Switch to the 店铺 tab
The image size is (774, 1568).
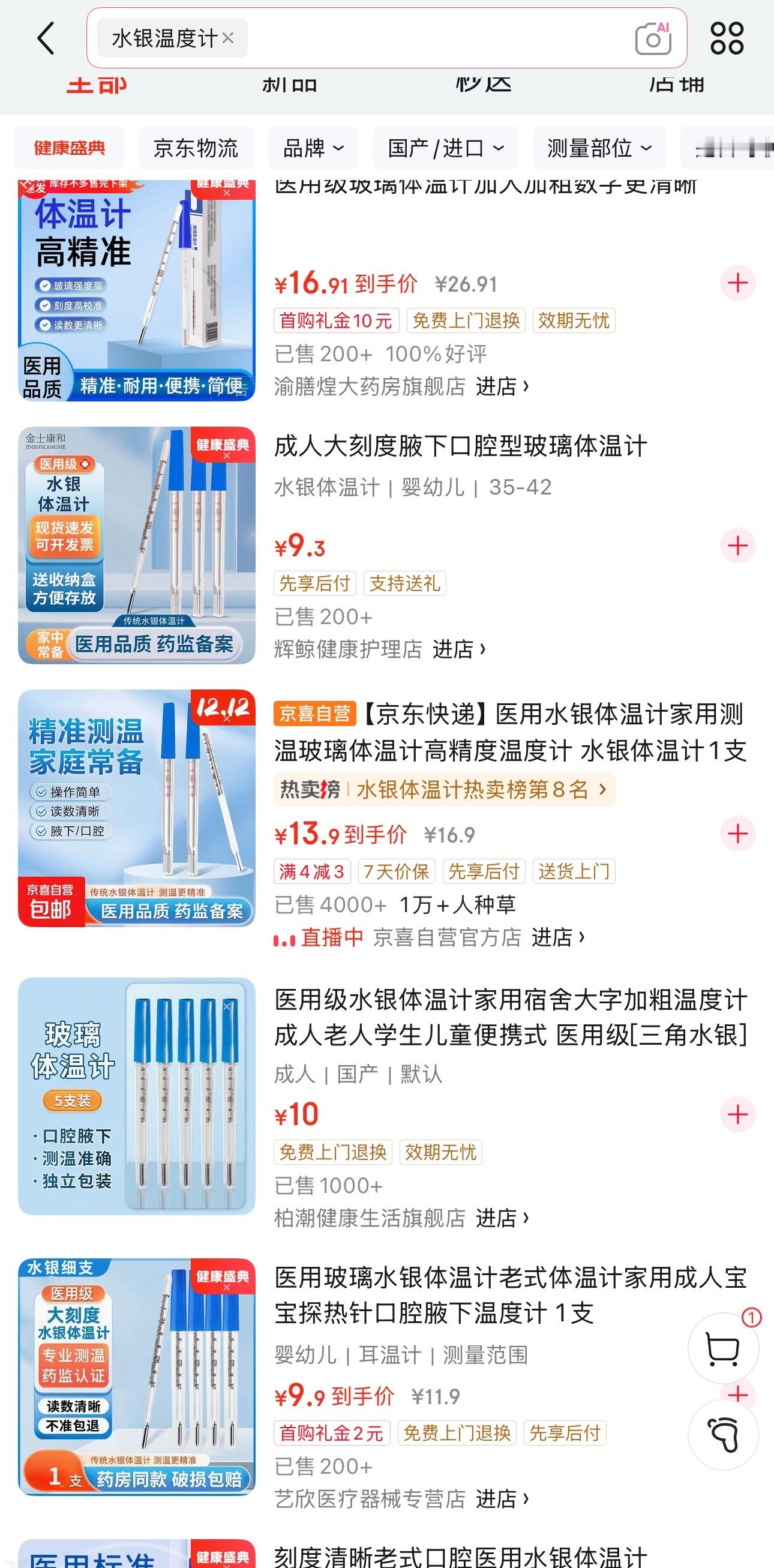[x=676, y=85]
